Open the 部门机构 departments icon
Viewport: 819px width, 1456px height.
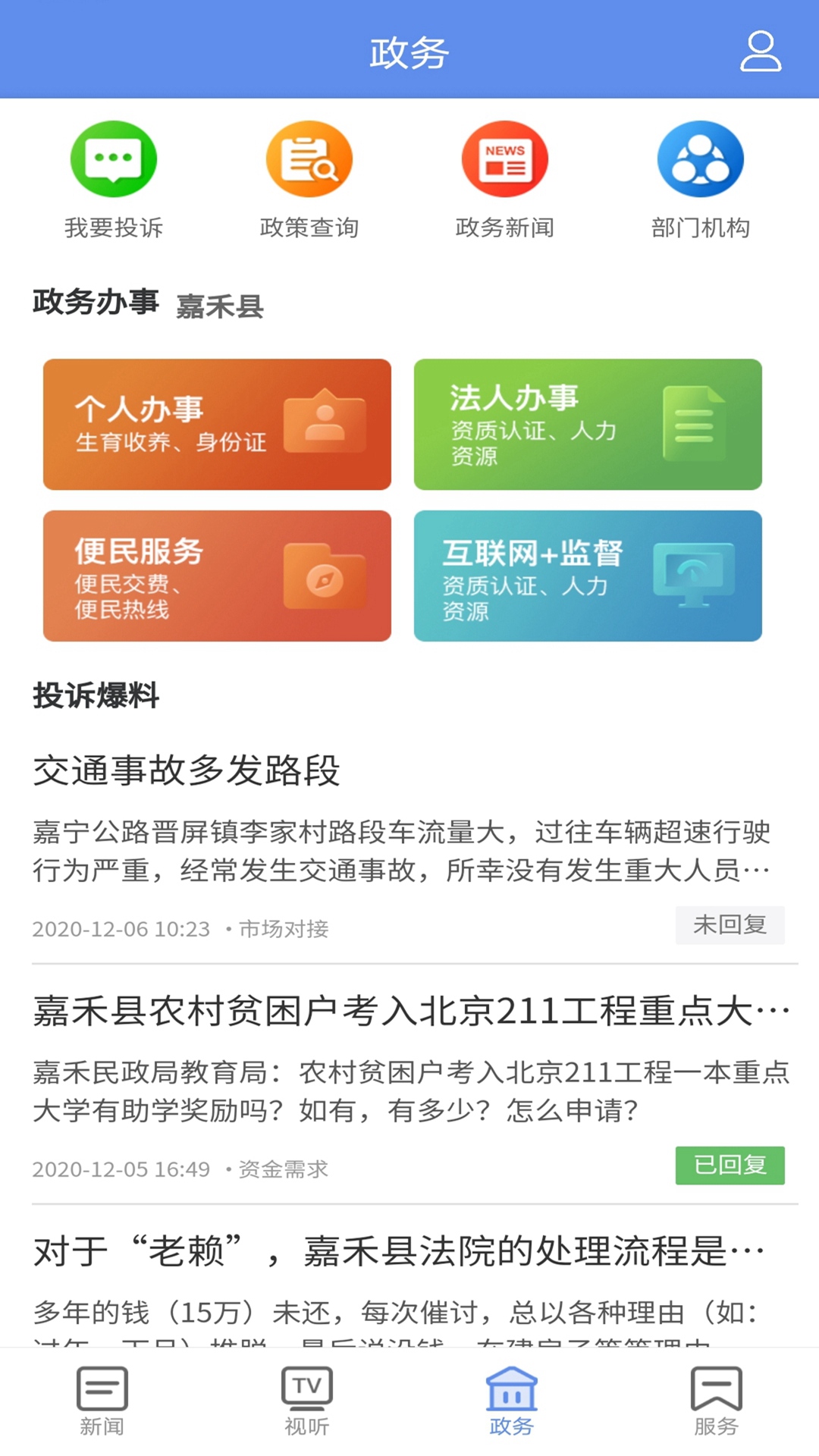click(700, 159)
